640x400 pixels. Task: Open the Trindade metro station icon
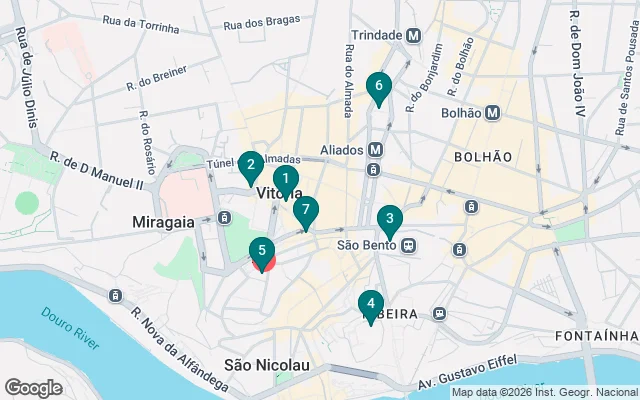tap(413, 35)
